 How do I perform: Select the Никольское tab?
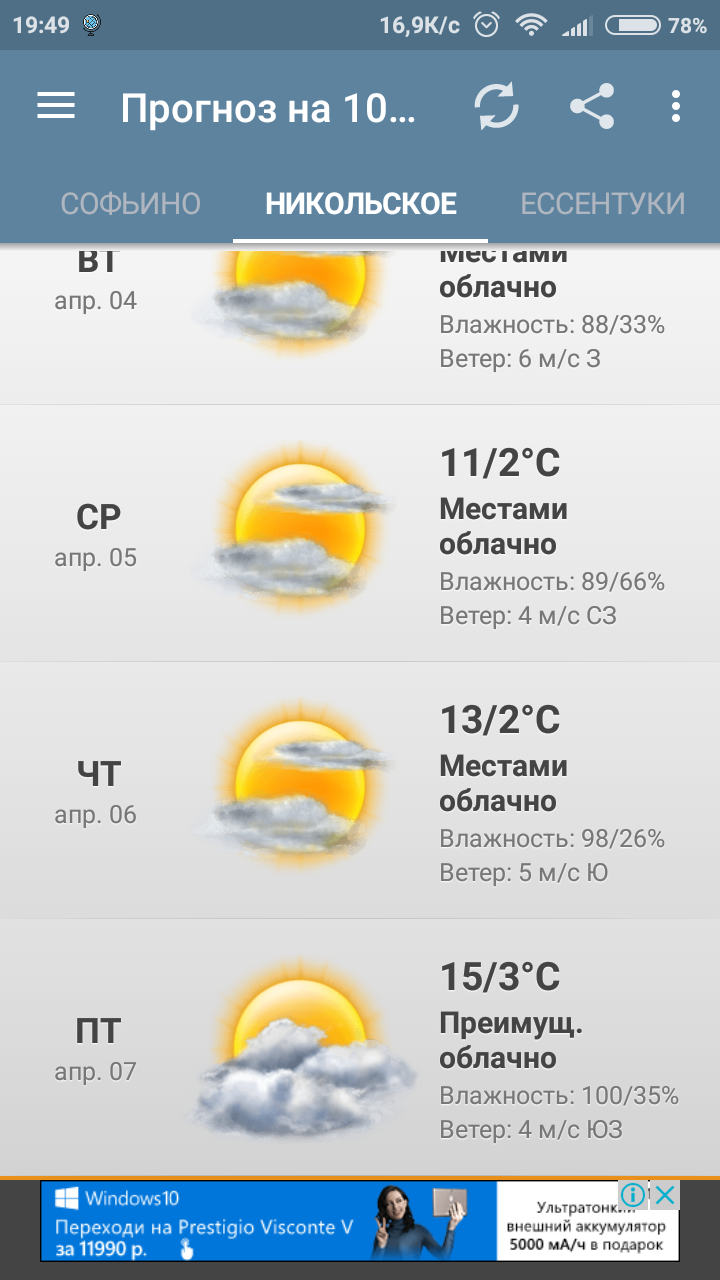click(360, 204)
